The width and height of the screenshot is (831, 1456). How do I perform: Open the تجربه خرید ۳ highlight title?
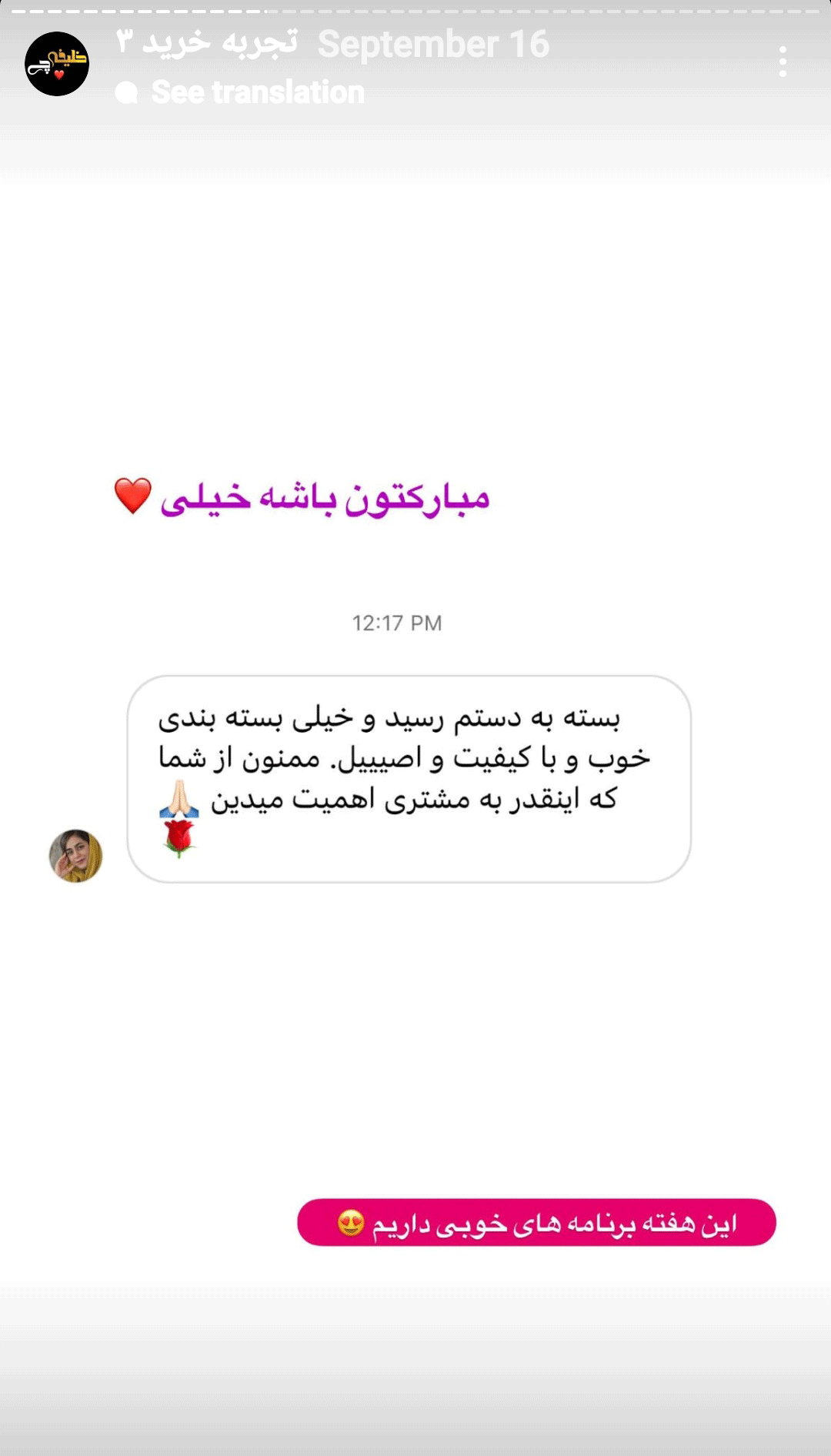pos(207,42)
